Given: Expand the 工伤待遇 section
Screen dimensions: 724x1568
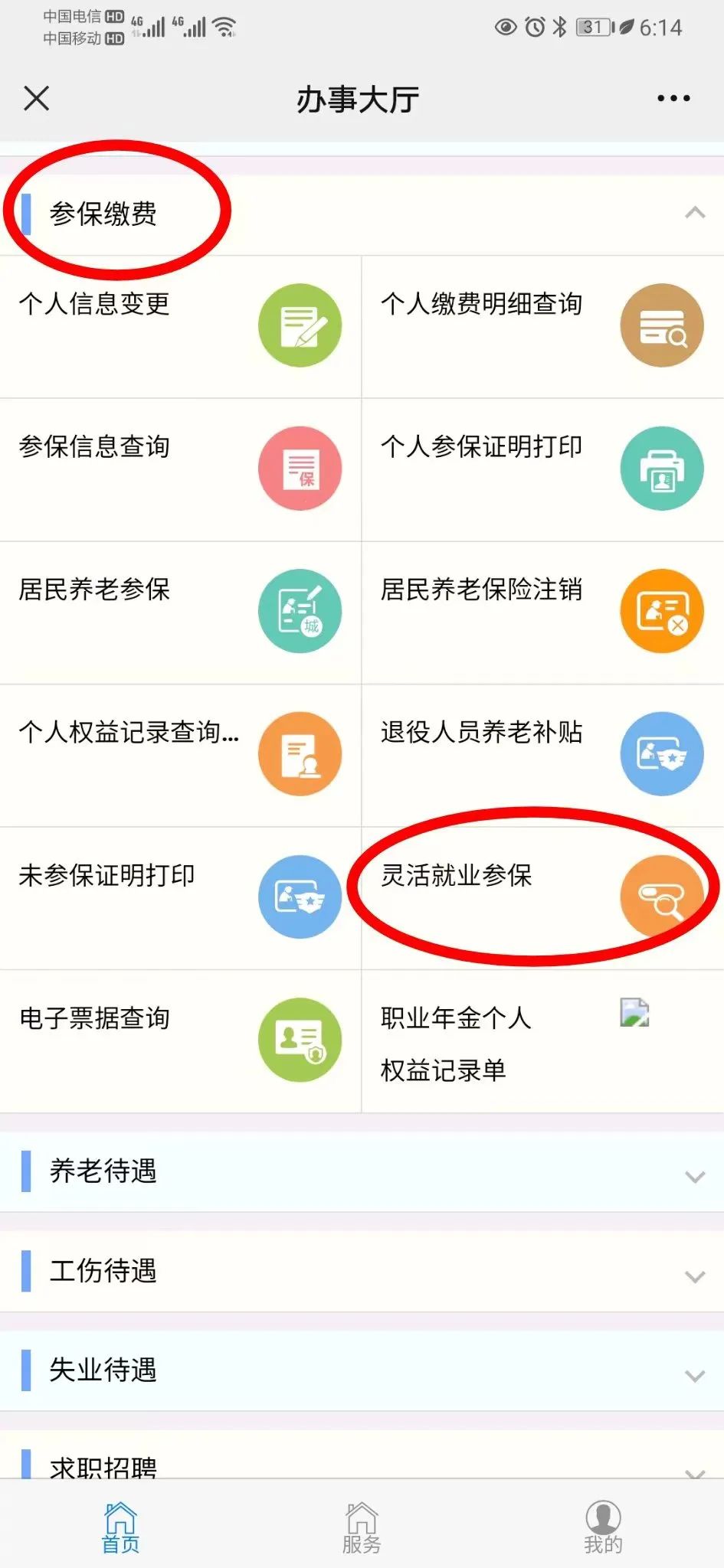Looking at the screenshot, I should coord(362,1271).
